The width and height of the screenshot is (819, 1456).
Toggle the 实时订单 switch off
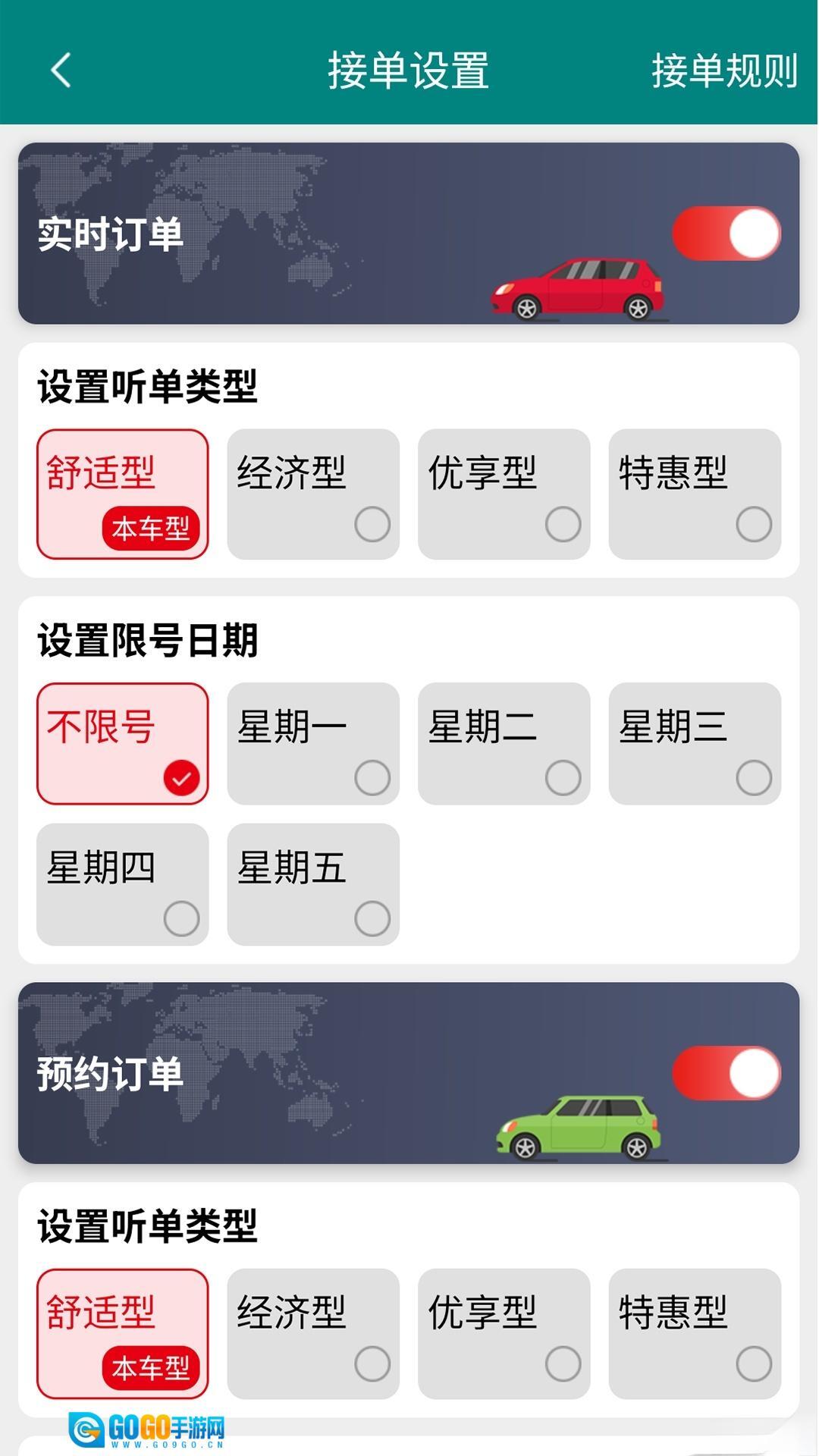(x=726, y=234)
